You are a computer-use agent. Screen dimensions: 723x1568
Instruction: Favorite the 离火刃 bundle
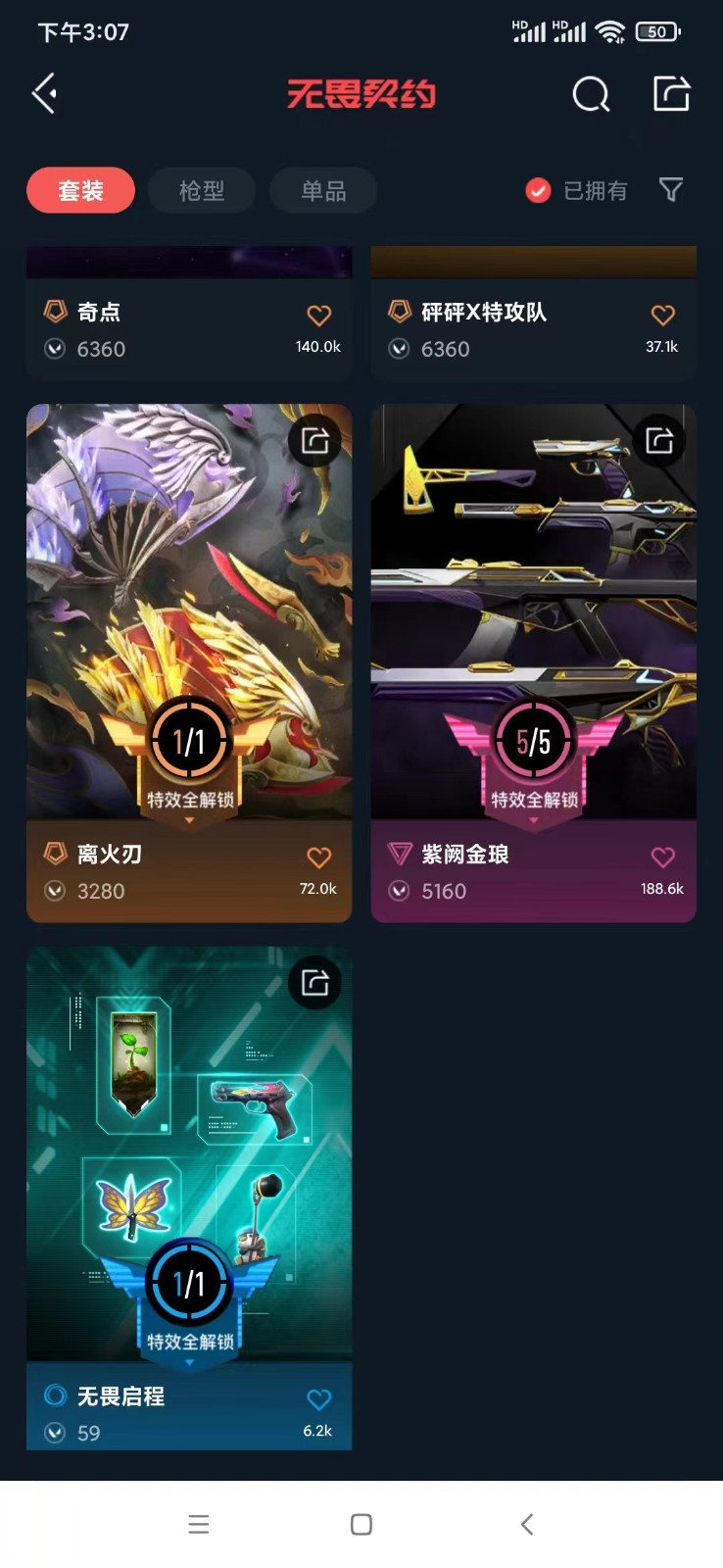tap(318, 857)
